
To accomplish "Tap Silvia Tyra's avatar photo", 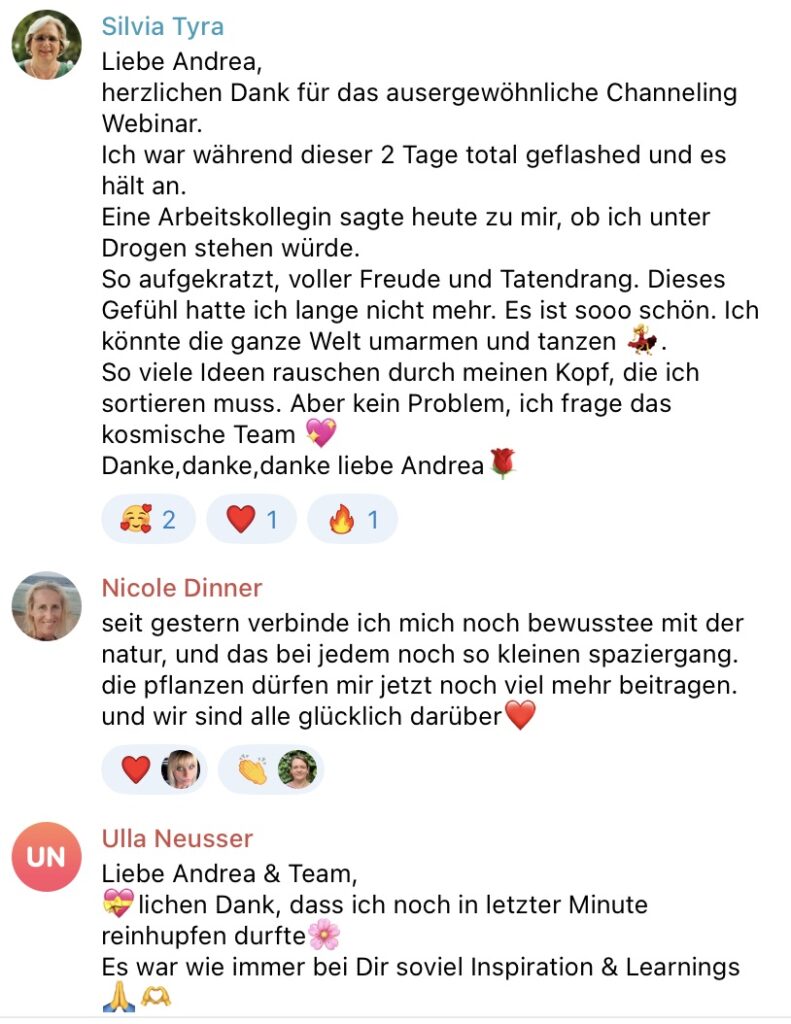I will (46, 45).
